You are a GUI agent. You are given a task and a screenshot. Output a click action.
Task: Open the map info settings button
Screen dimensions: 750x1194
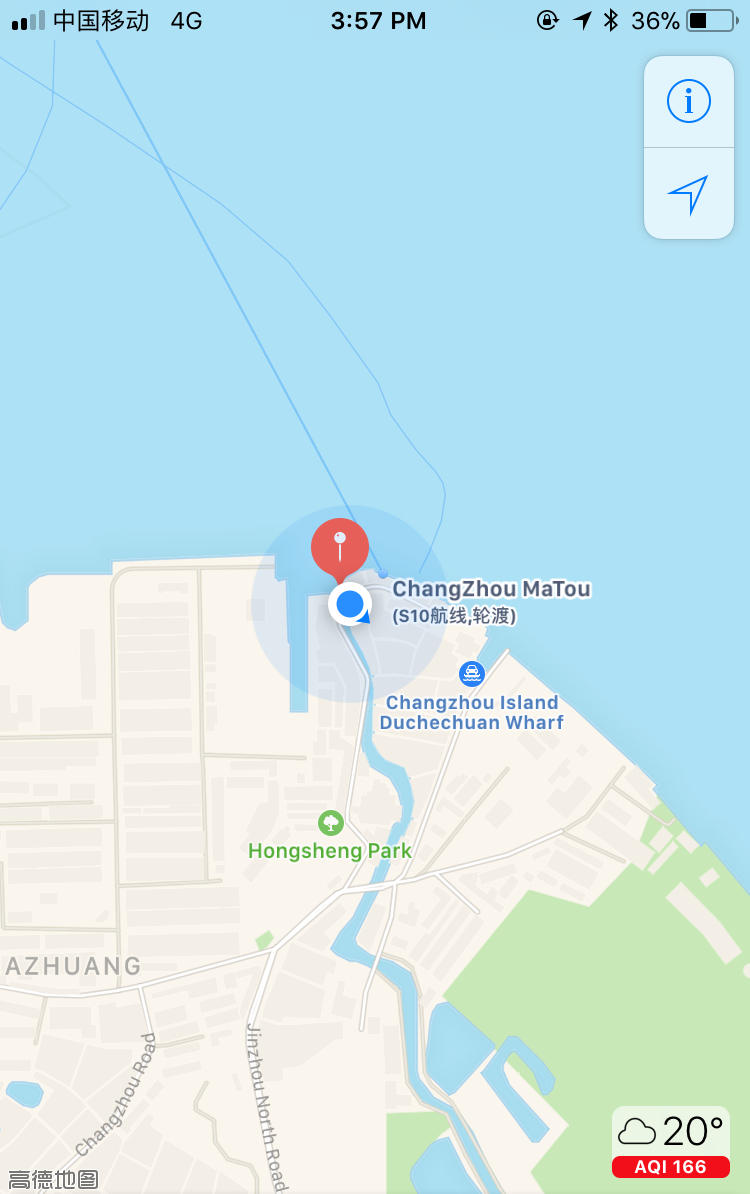point(688,102)
